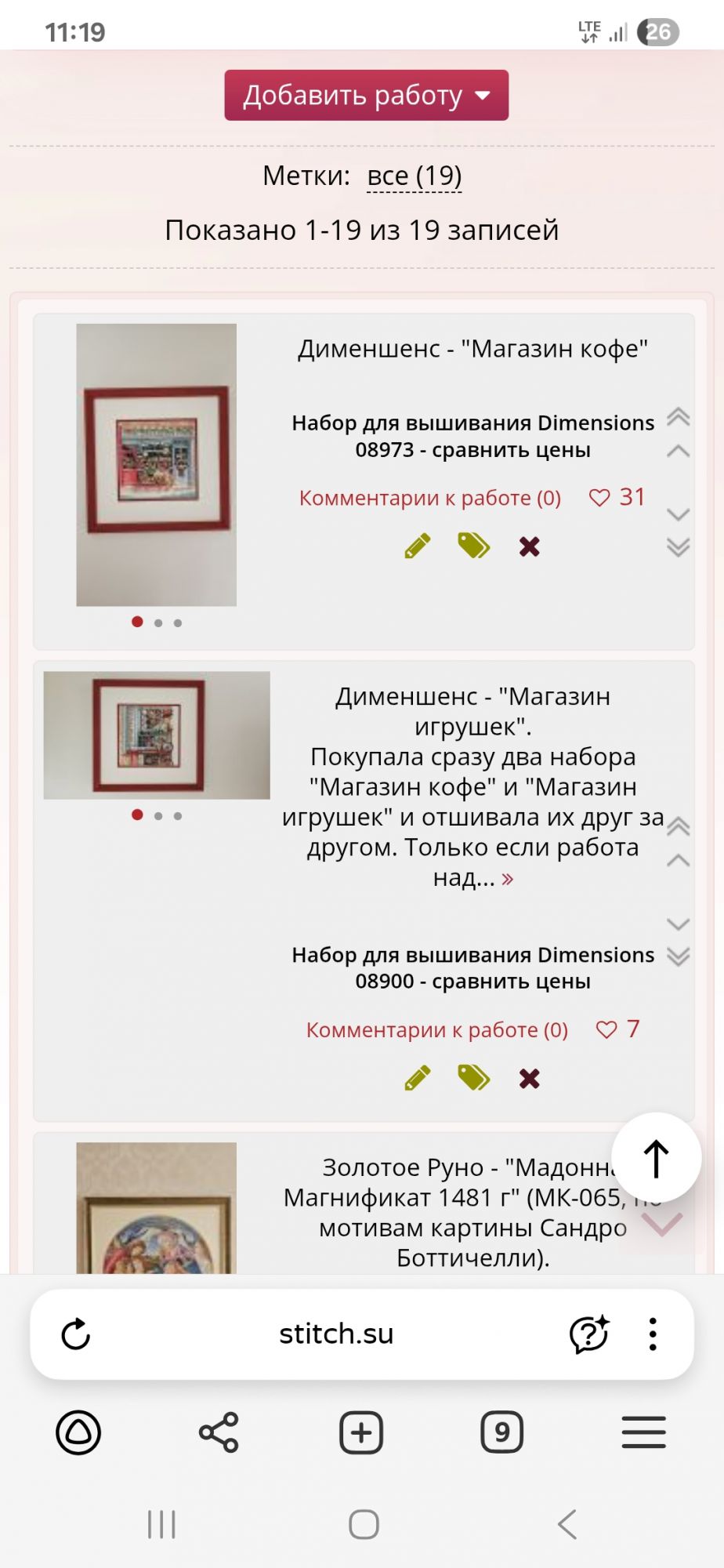The width and height of the screenshot is (724, 1568).
Task: Open comments for the Магазин кофе work
Action: [x=429, y=498]
